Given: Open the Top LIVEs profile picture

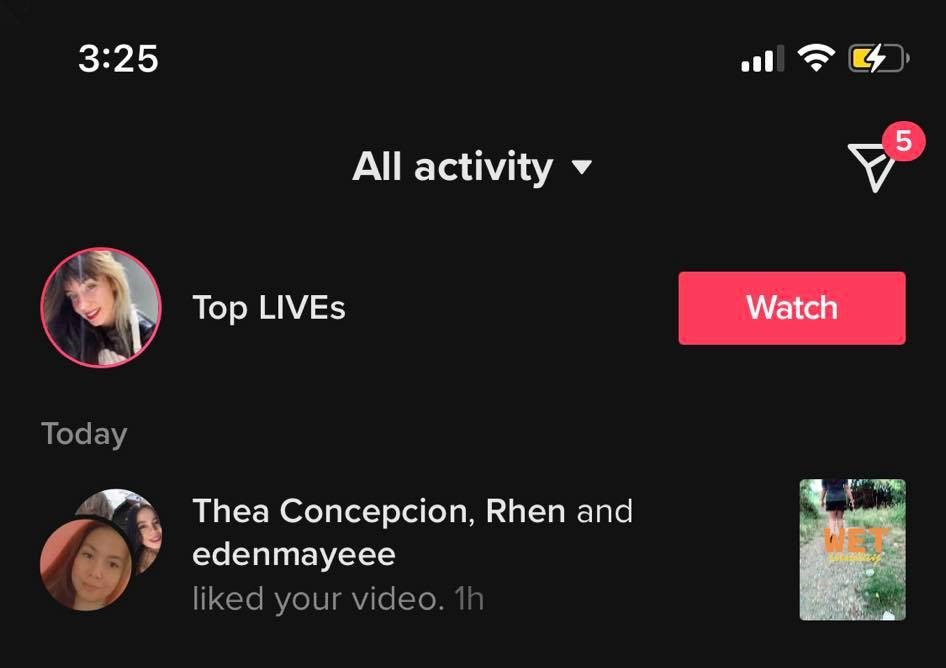Looking at the screenshot, I should pos(100,308).
